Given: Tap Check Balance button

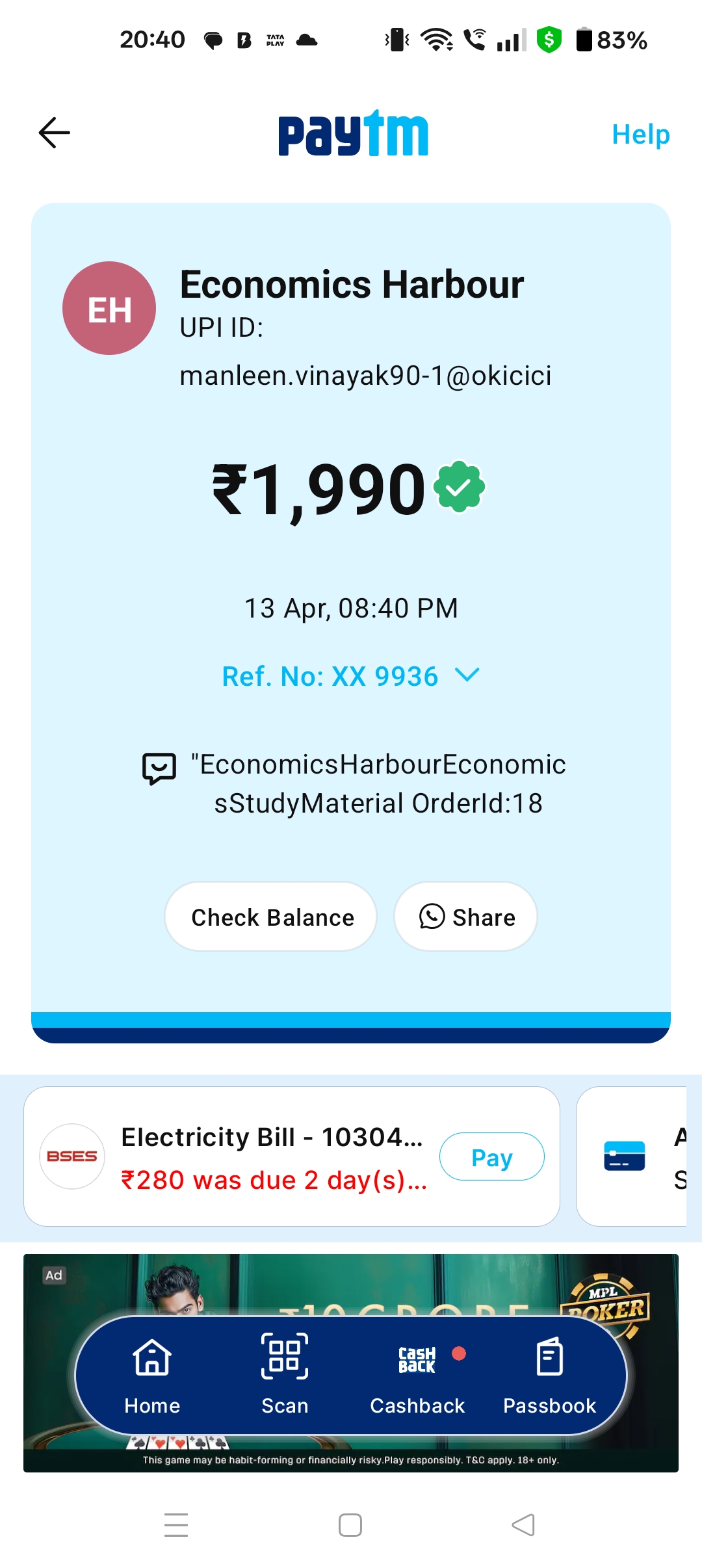Looking at the screenshot, I should coord(271,917).
